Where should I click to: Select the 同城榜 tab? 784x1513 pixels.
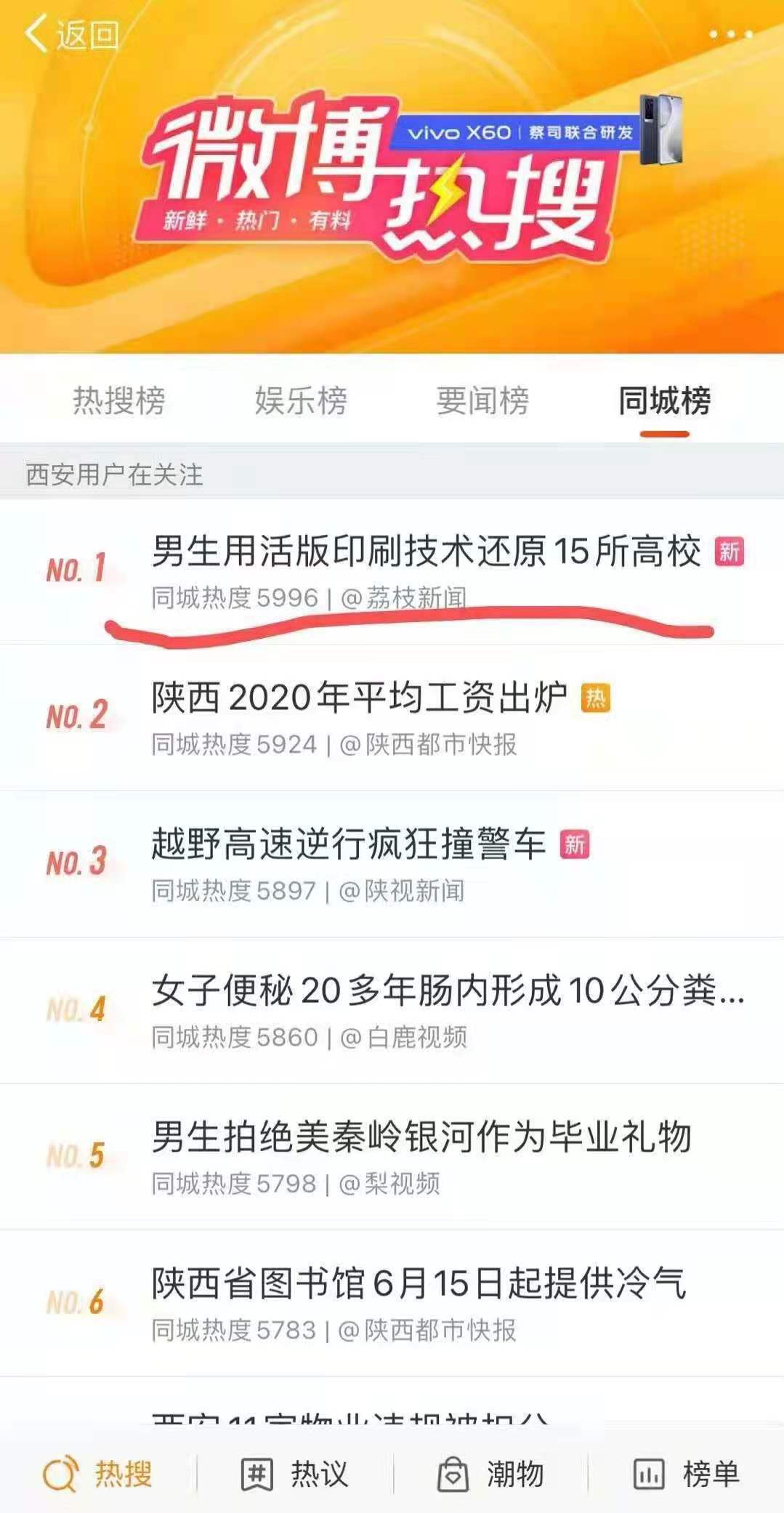(664, 401)
